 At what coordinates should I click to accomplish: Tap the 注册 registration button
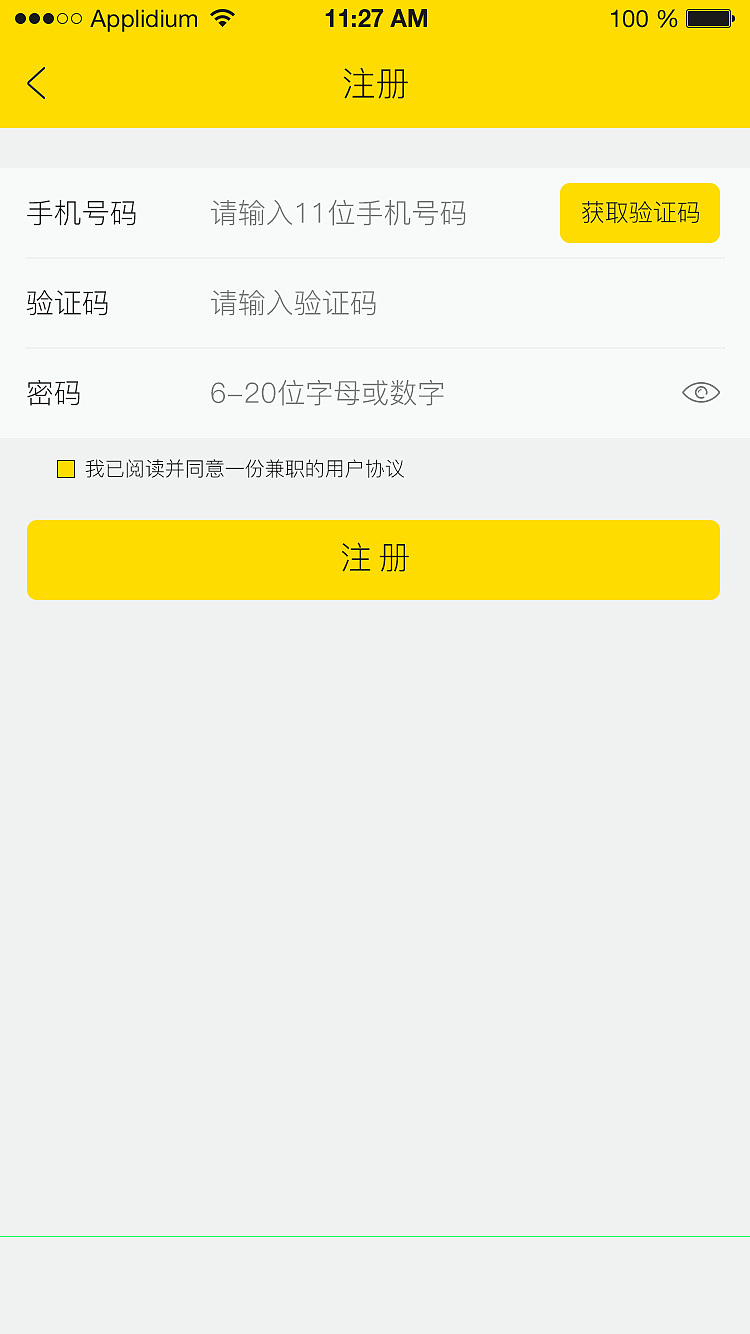pyautogui.click(x=373, y=560)
